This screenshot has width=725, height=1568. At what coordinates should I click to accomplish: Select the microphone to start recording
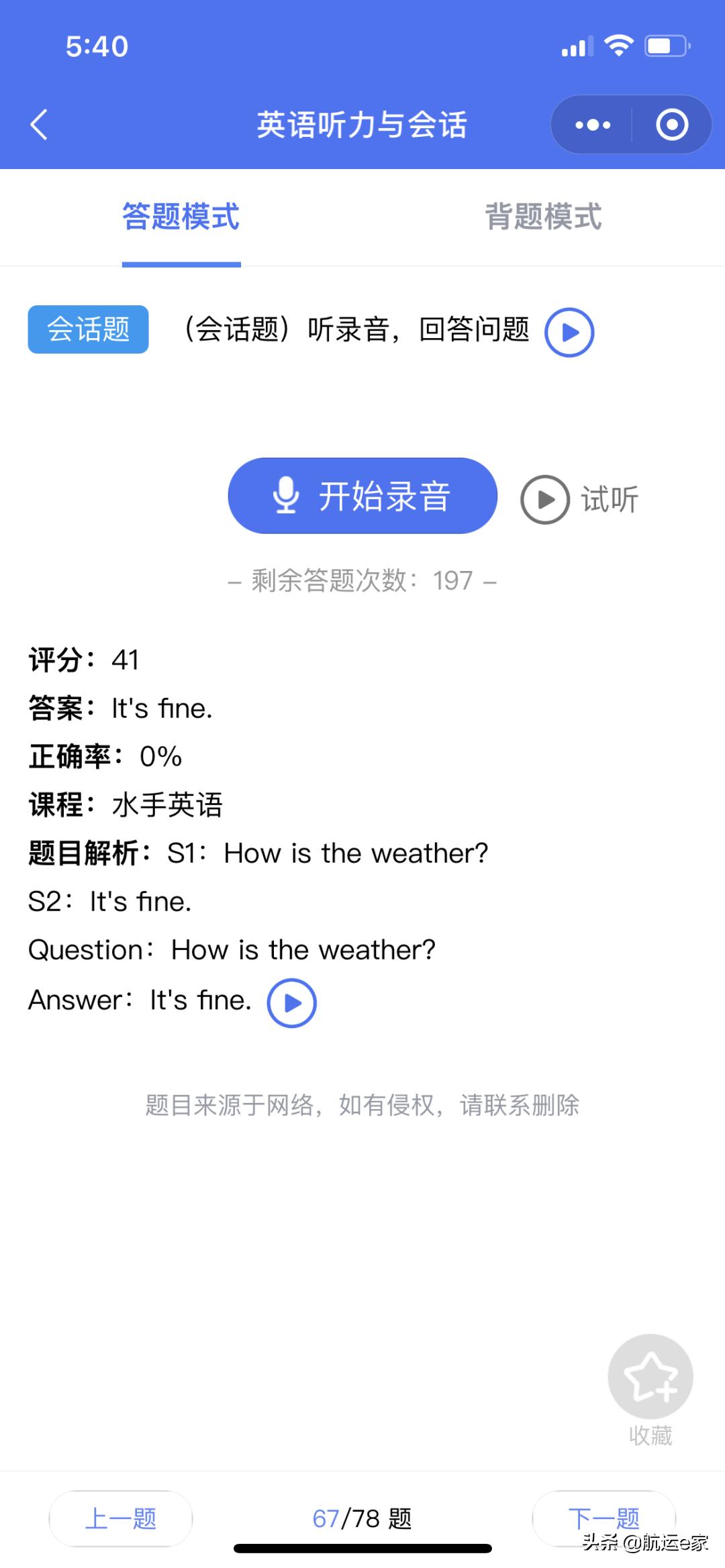[x=361, y=496]
